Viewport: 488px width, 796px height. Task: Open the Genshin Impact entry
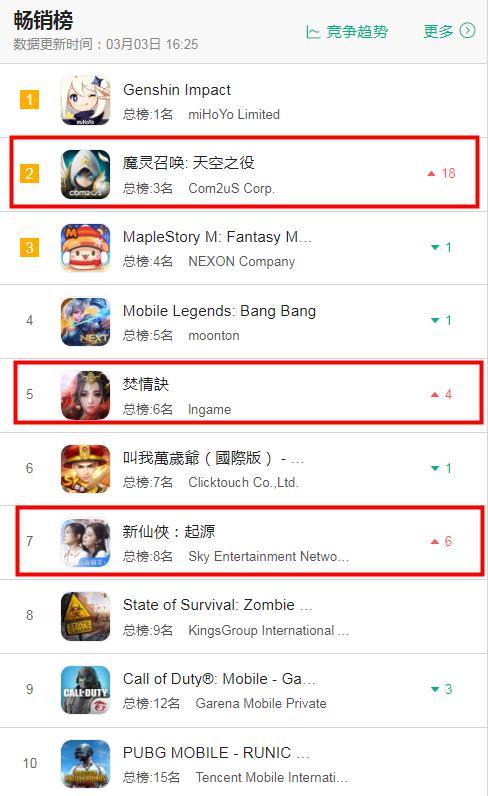244,101
